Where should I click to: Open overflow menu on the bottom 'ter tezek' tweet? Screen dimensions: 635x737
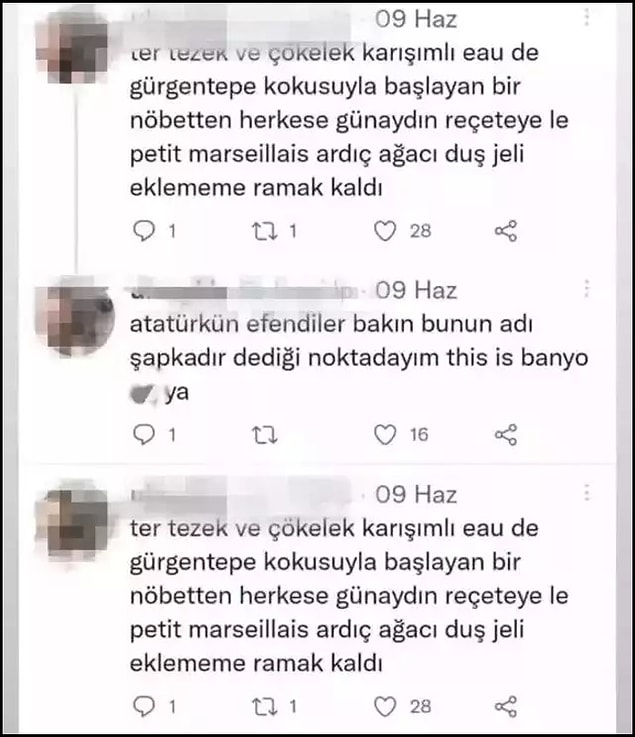(587, 493)
